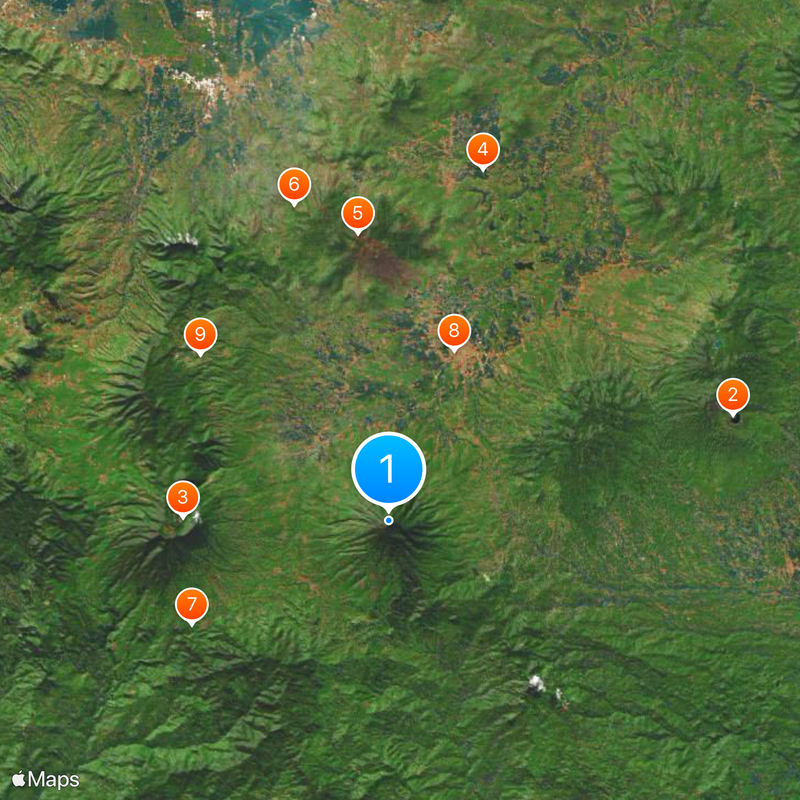
Task: Select the large blue pin numbered 1
Action: pyautogui.click(x=389, y=469)
